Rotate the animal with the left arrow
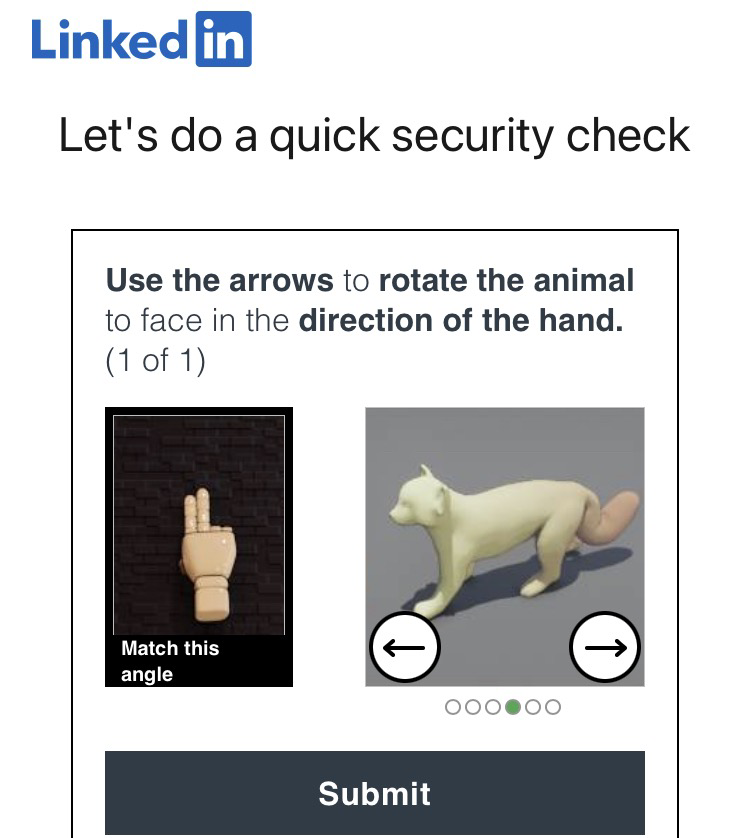 point(404,647)
